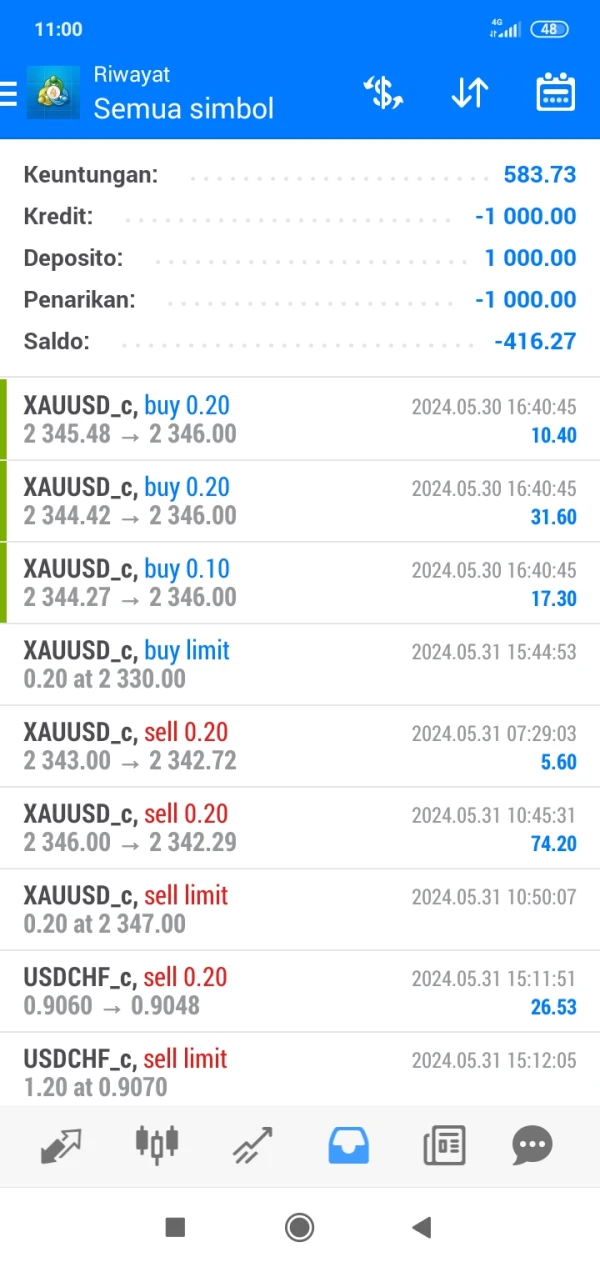Tap the system back button

[422, 1227]
